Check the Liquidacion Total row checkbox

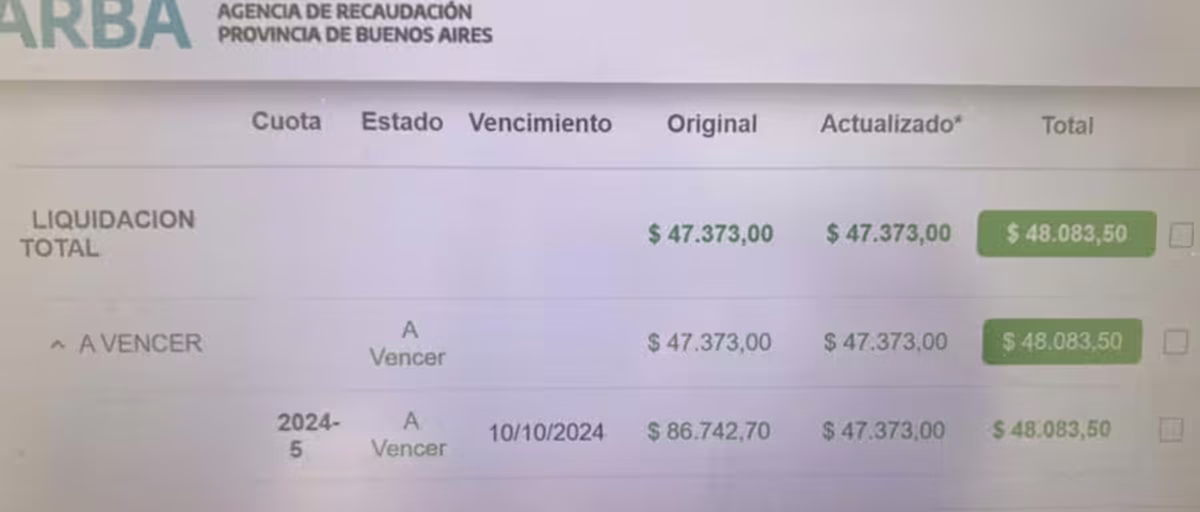pos(1181,235)
